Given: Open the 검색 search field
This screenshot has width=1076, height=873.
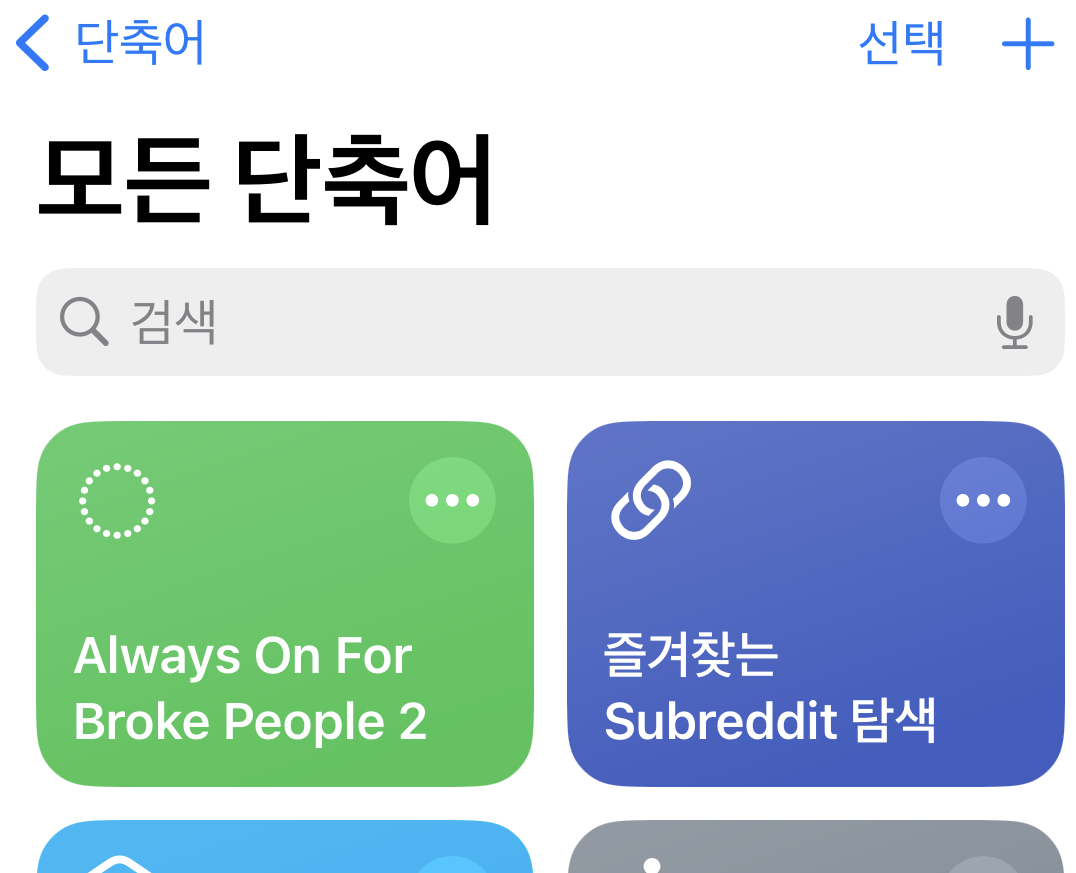Looking at the screenshot, I should pos(500,322).
